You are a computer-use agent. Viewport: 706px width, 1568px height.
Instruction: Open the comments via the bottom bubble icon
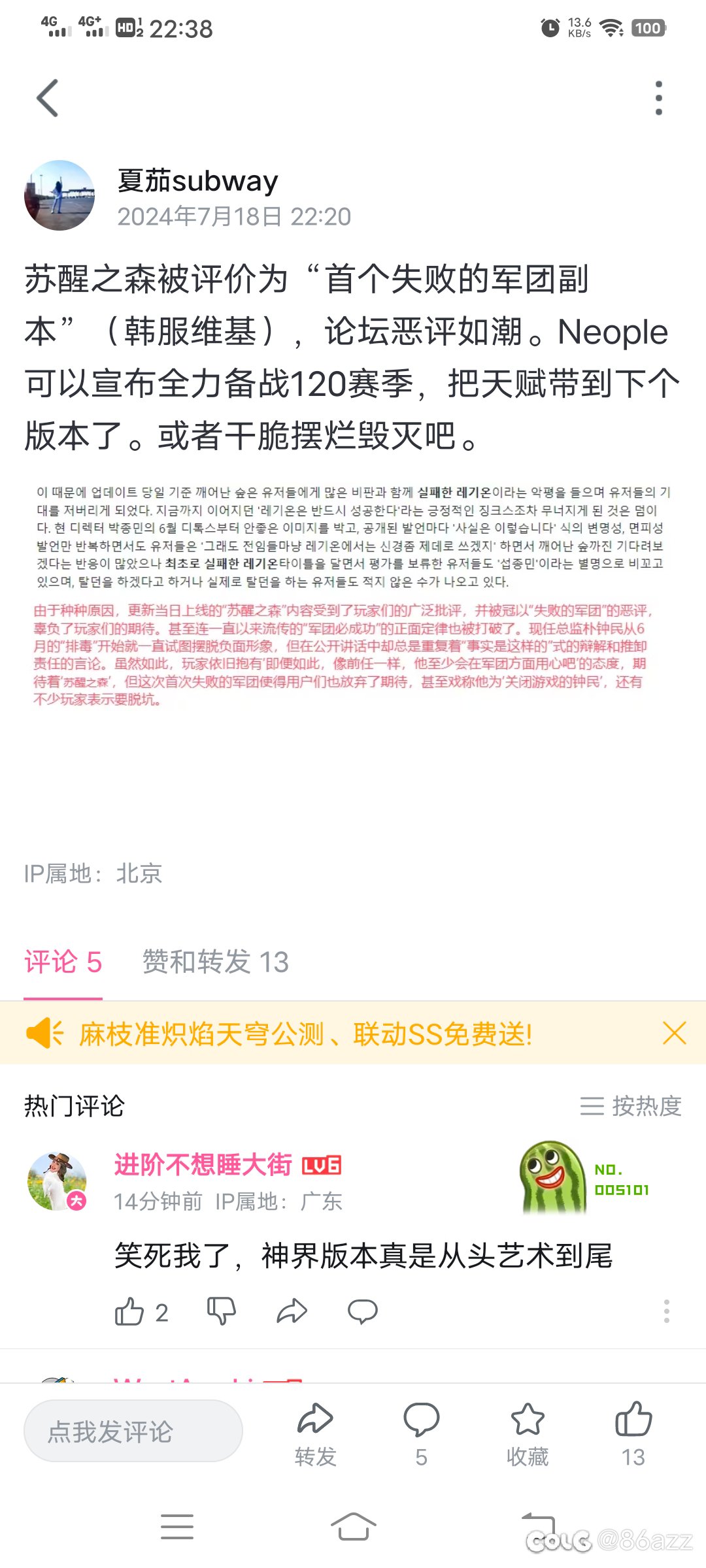point(421,1433)
